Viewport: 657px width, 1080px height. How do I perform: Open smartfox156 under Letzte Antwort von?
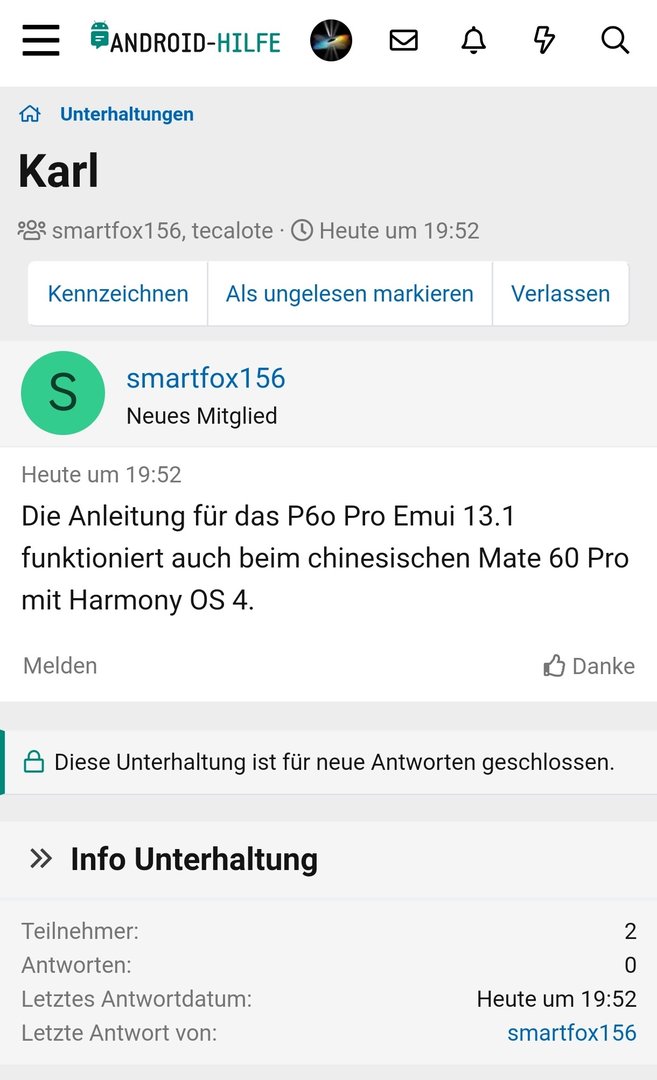571,1033
